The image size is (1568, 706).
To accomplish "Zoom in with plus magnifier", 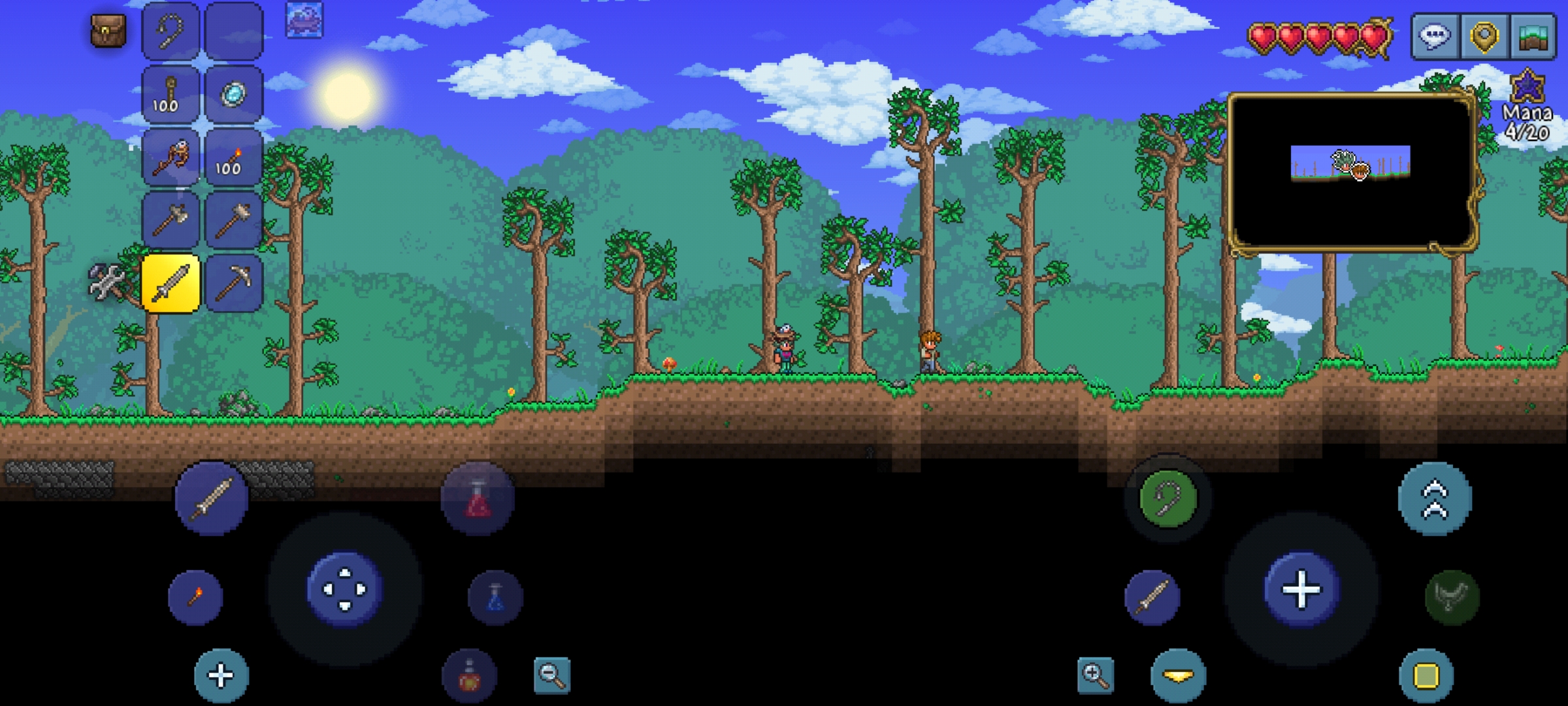I will point(1096,675).
